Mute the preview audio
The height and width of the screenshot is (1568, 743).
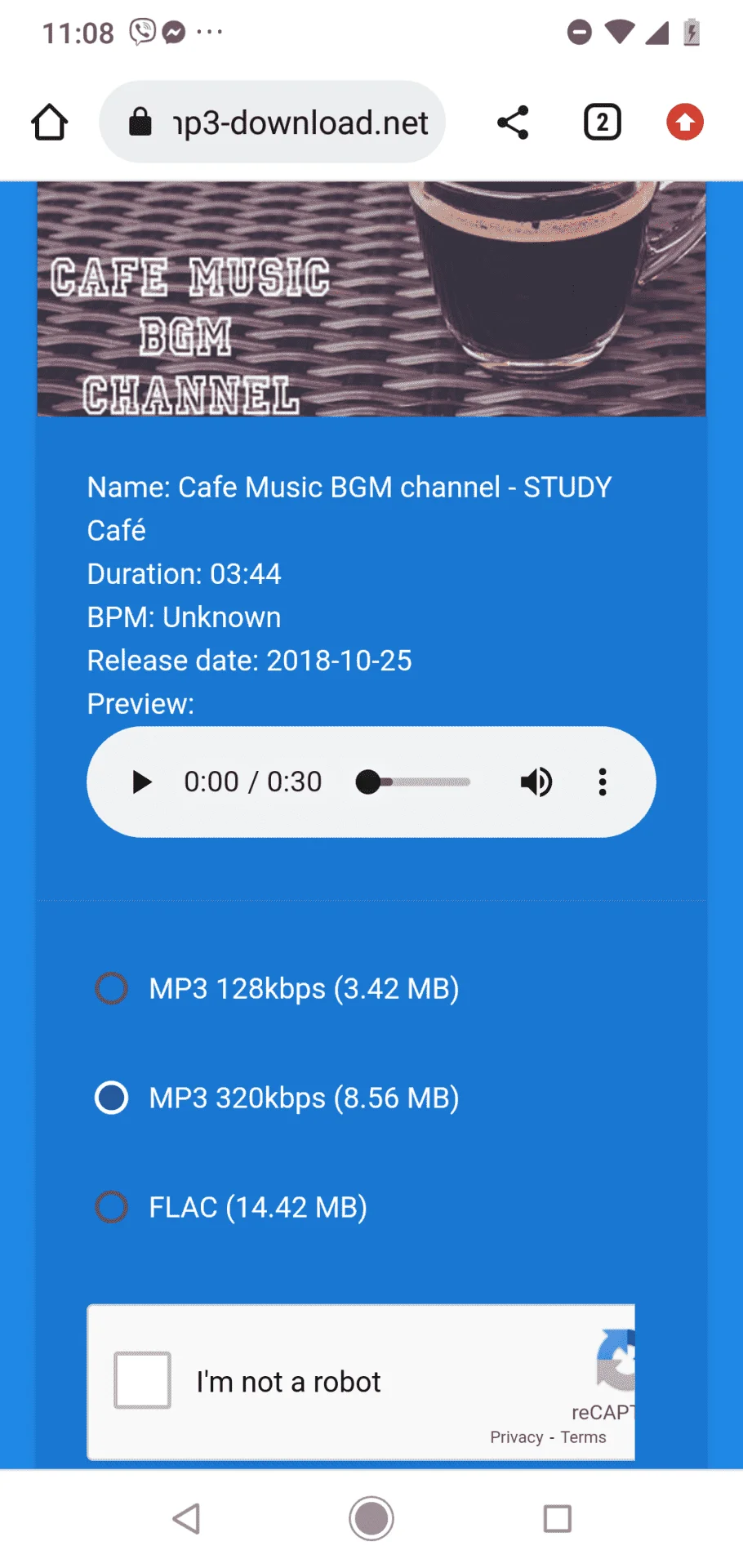coord(536,782)
